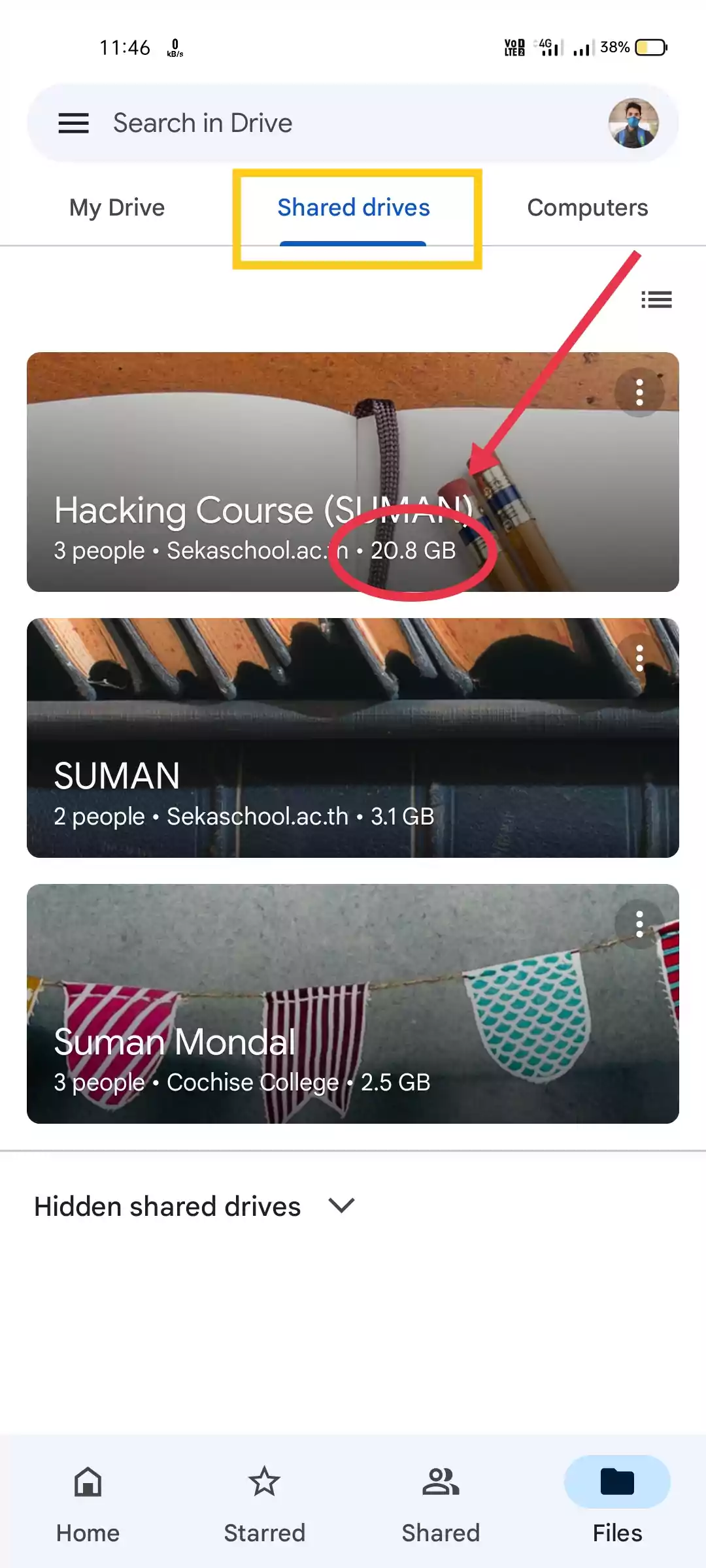Open more options for Hacking Course drive
Viewport: 706px width, 1568px height.
tap(639, 393)
